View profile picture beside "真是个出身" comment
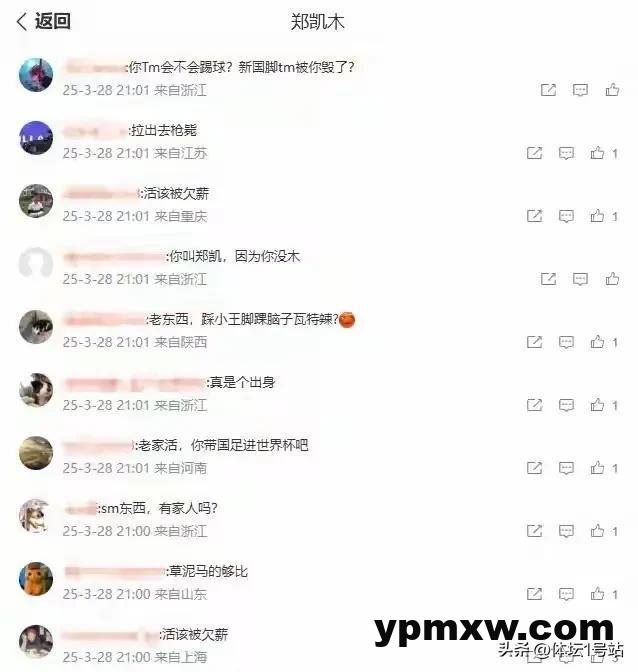 [x=36, y=389]
